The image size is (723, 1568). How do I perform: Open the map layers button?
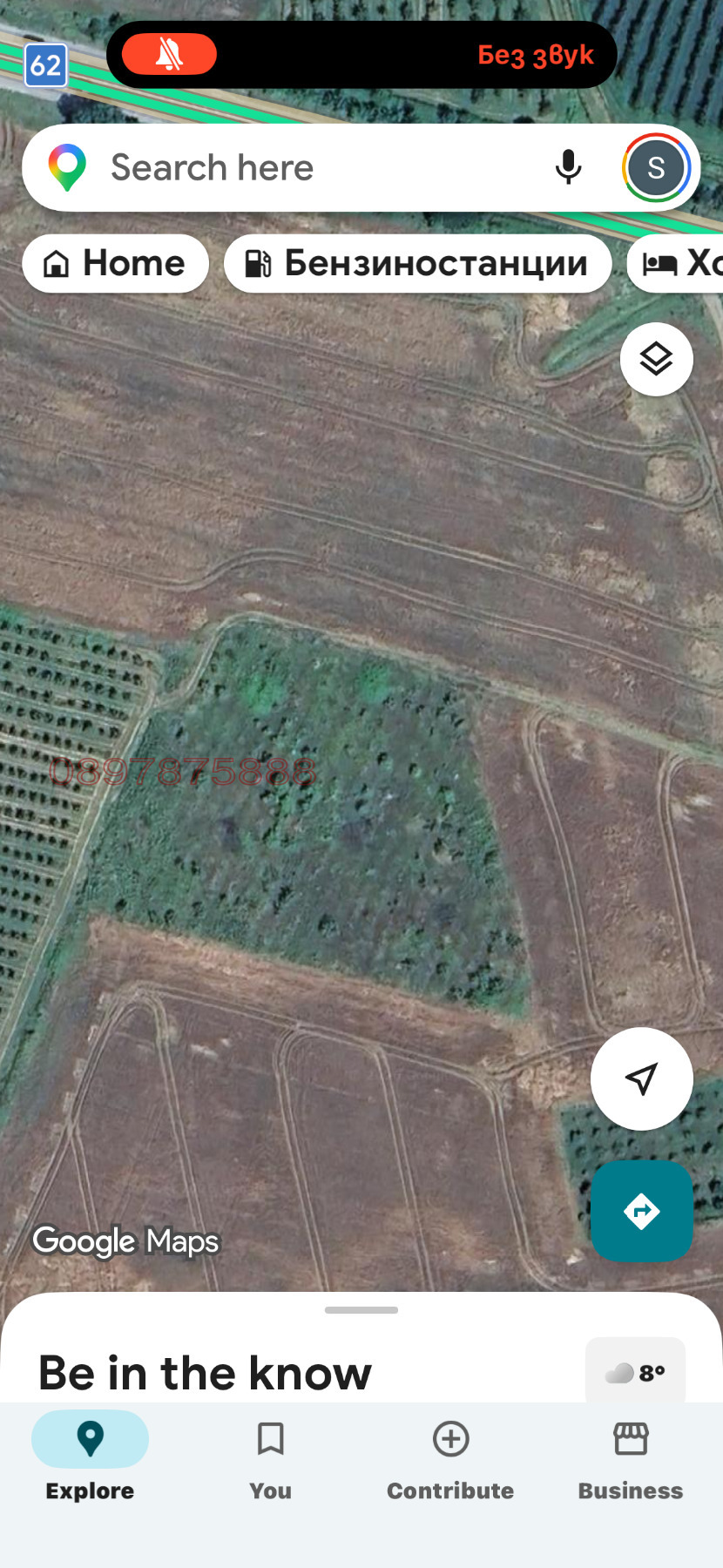click(656, 359)
